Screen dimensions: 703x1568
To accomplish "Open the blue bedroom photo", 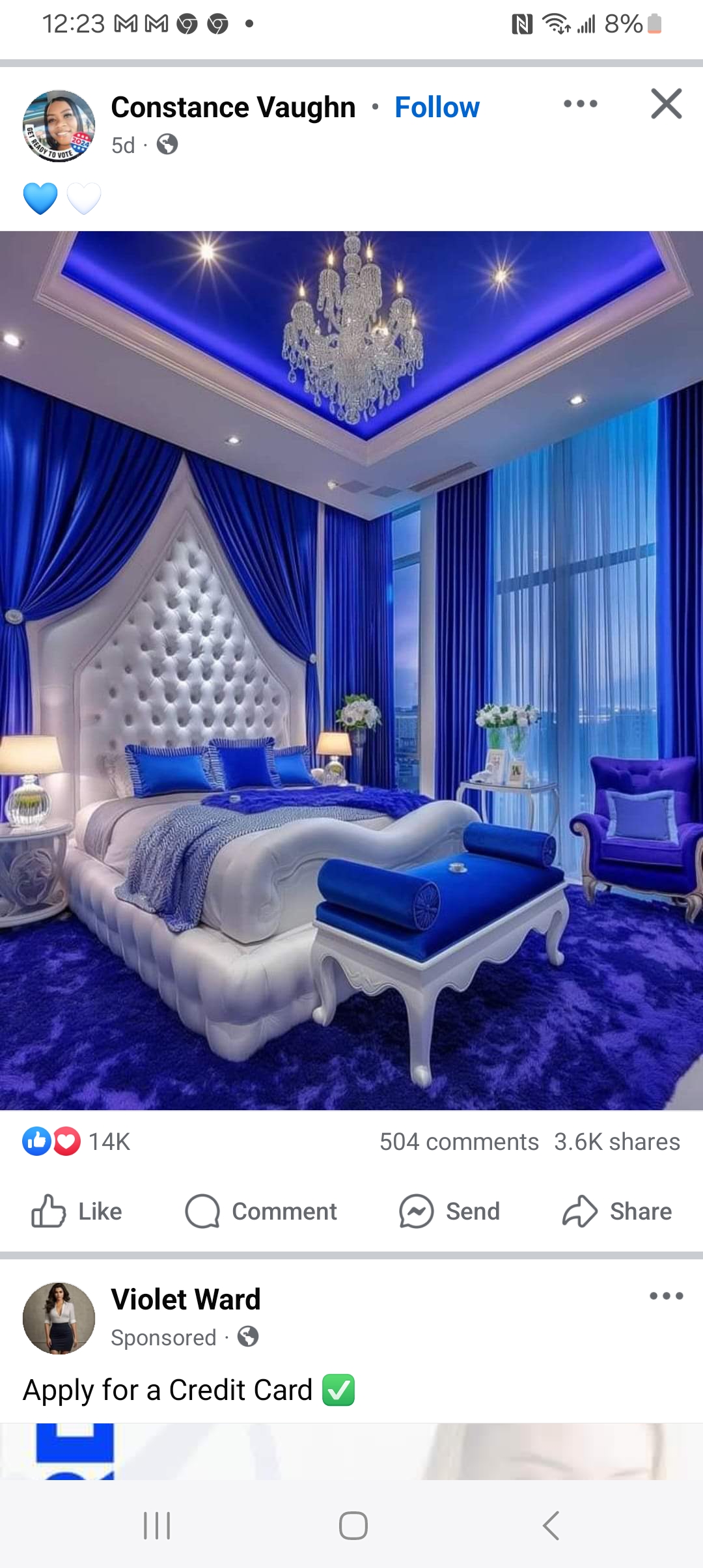I will tap(351, 671).
